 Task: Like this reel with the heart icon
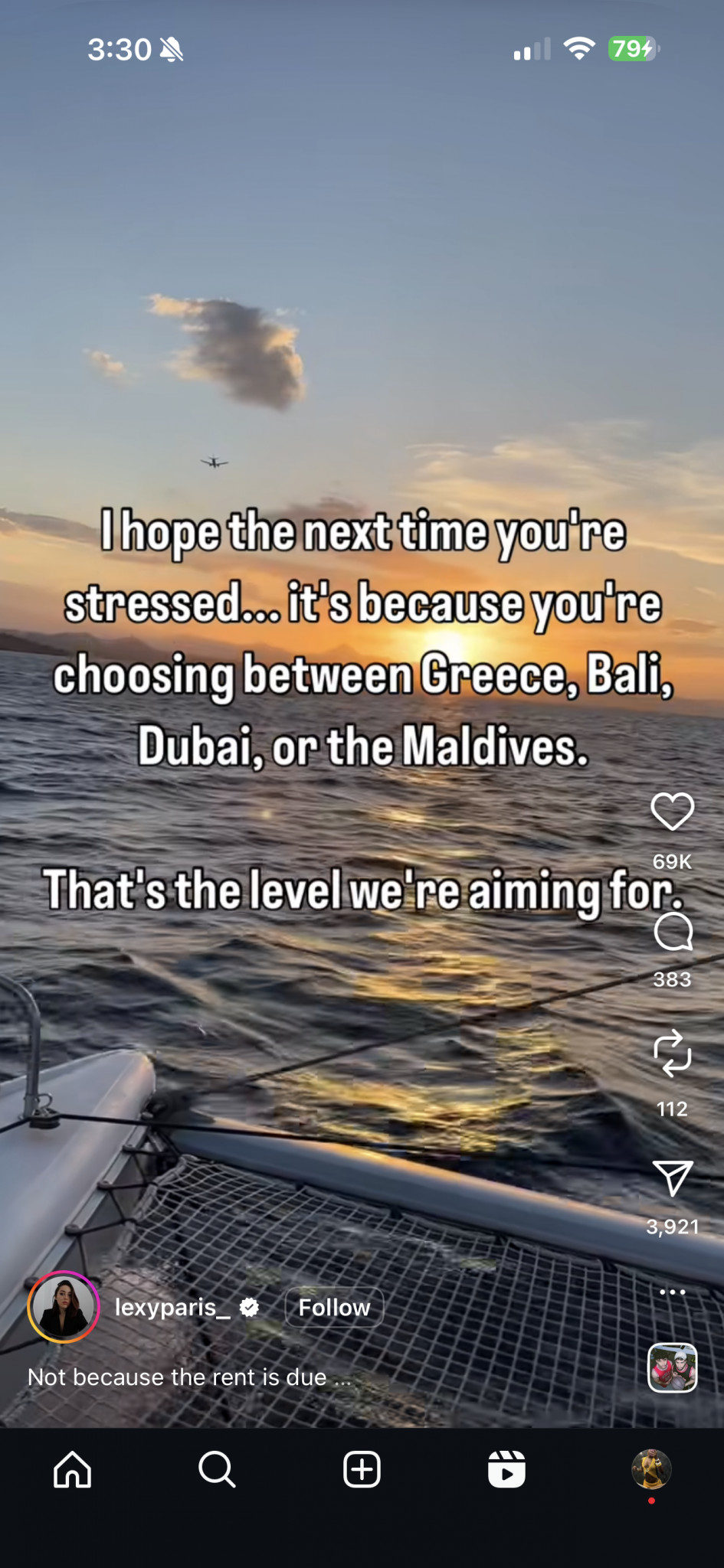[x=672, y=812]
